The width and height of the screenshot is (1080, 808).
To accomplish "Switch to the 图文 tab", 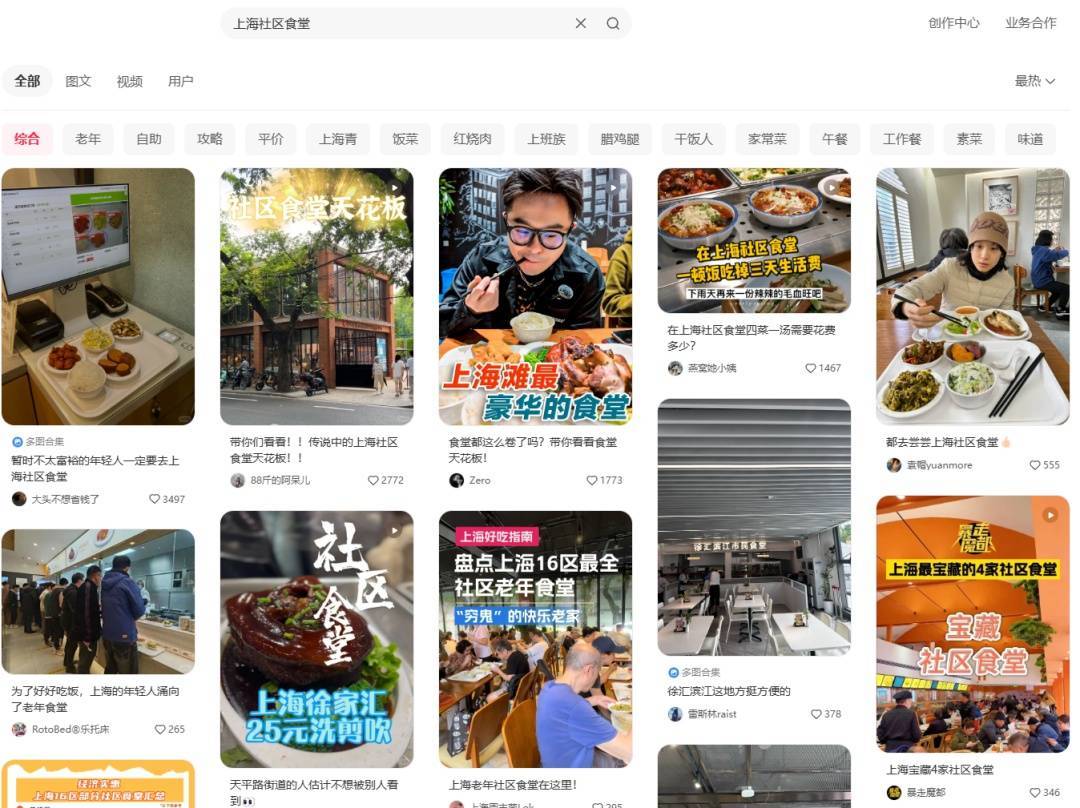I will [78, 81].
